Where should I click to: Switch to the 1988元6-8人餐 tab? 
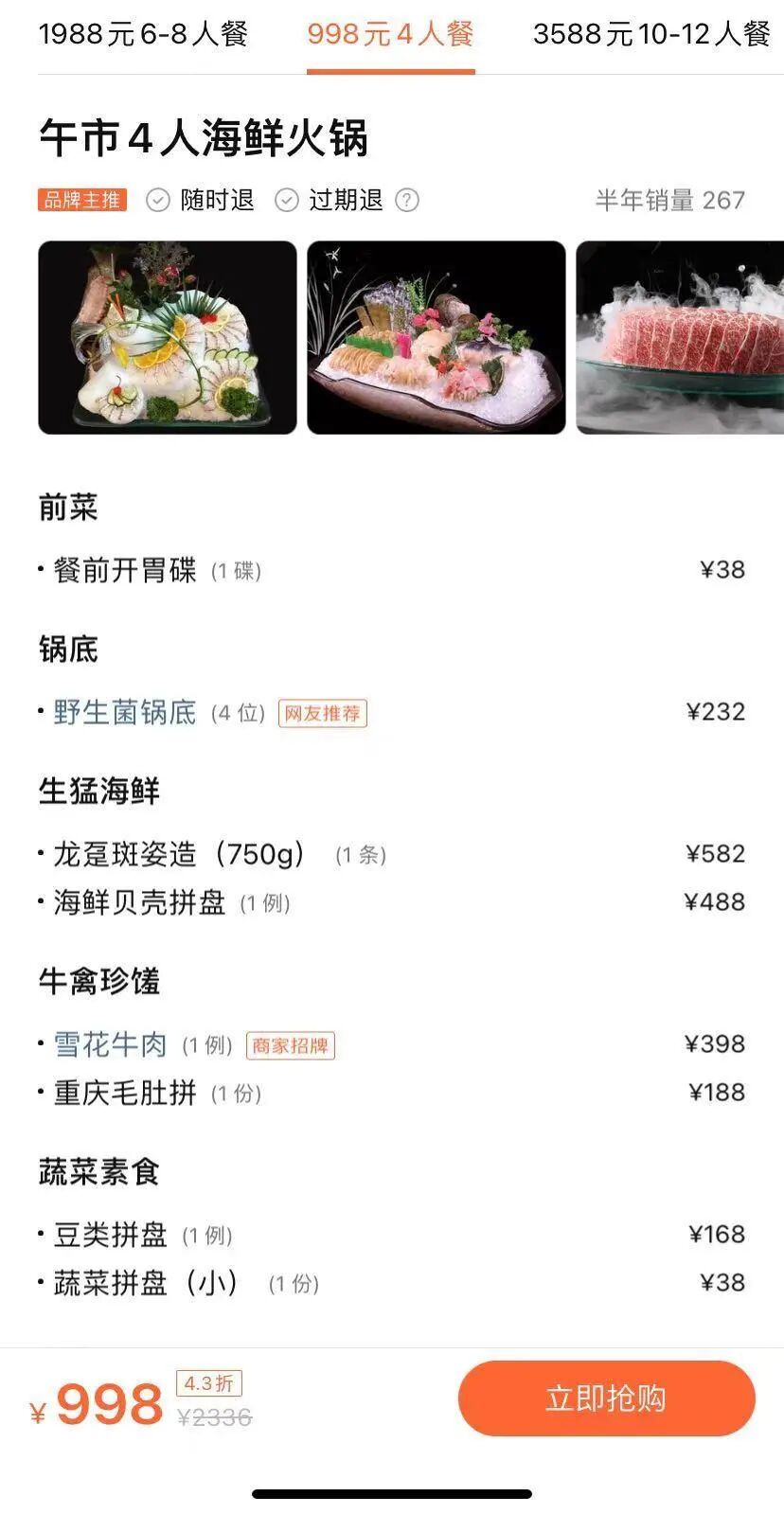coord(143,35)
